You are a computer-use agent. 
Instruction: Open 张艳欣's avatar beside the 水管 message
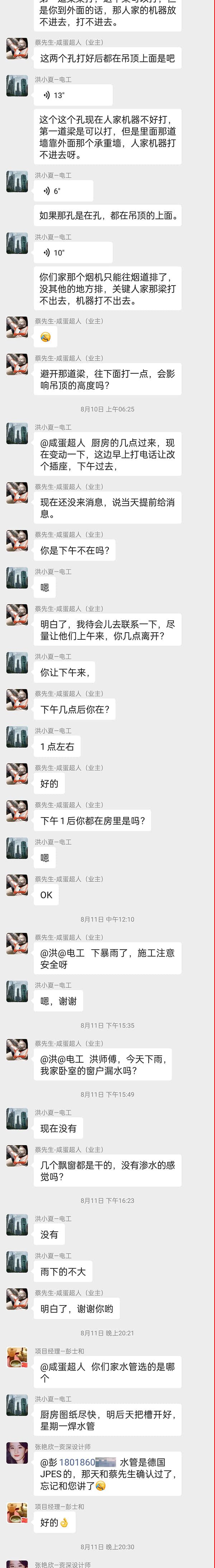tap(17, 1452)
